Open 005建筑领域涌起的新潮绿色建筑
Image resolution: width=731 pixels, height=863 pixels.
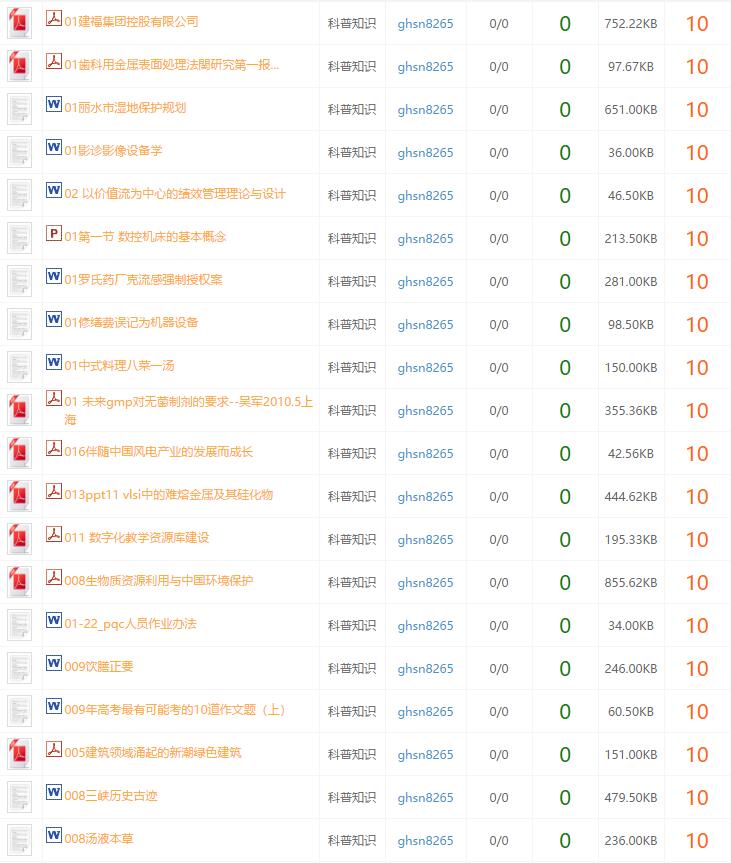152,753
